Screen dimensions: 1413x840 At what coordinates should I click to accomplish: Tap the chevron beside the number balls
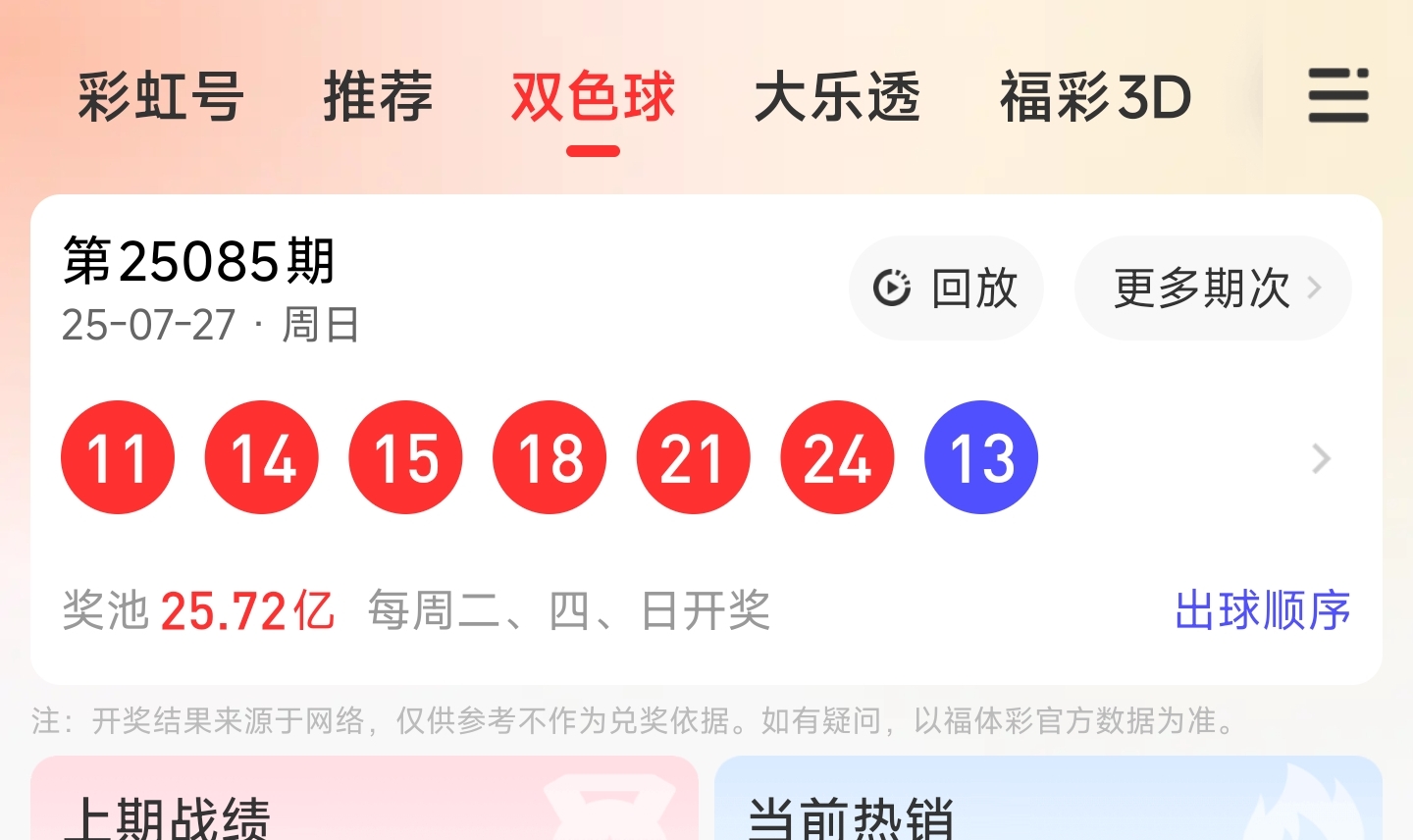coord(1322,458)
